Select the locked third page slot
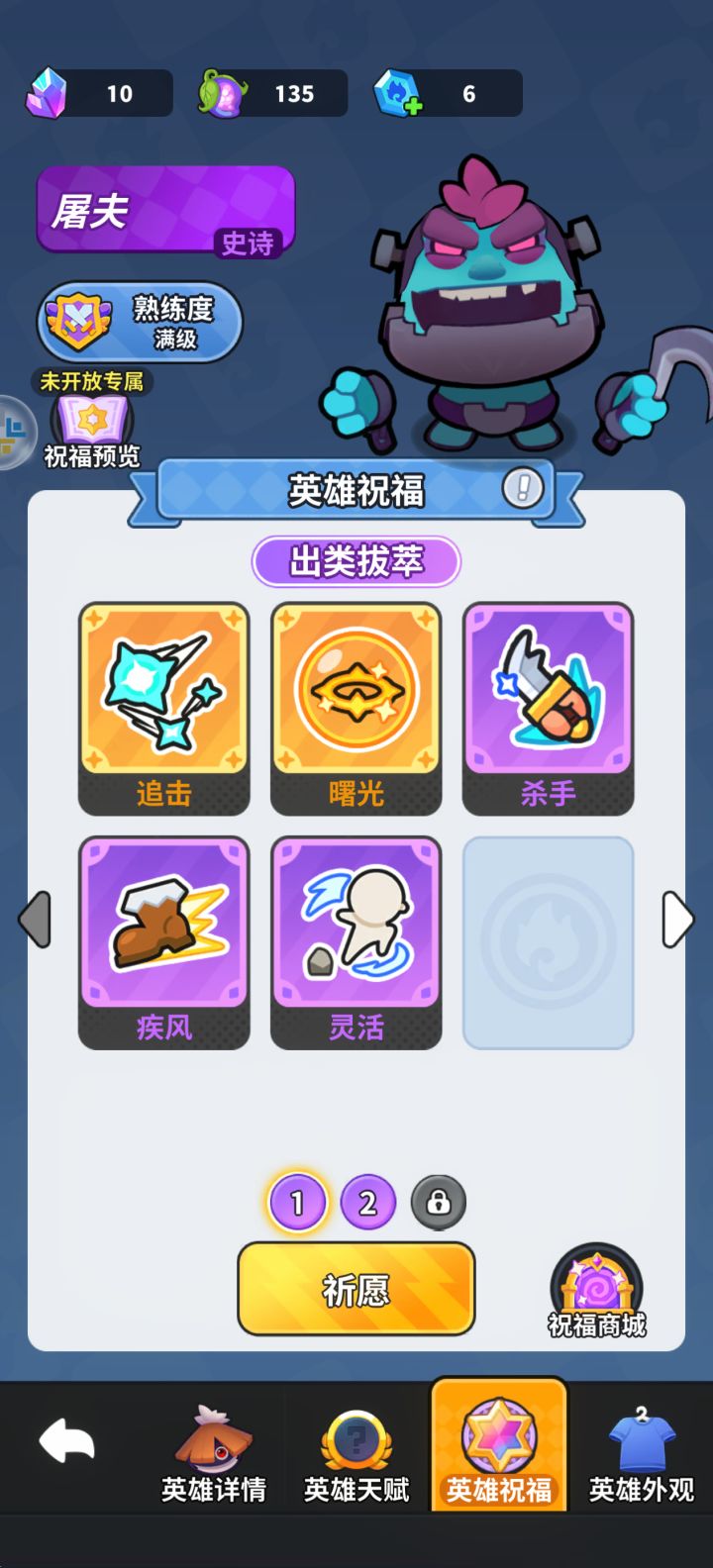Screen dimensions: 713x1568 440,1202
